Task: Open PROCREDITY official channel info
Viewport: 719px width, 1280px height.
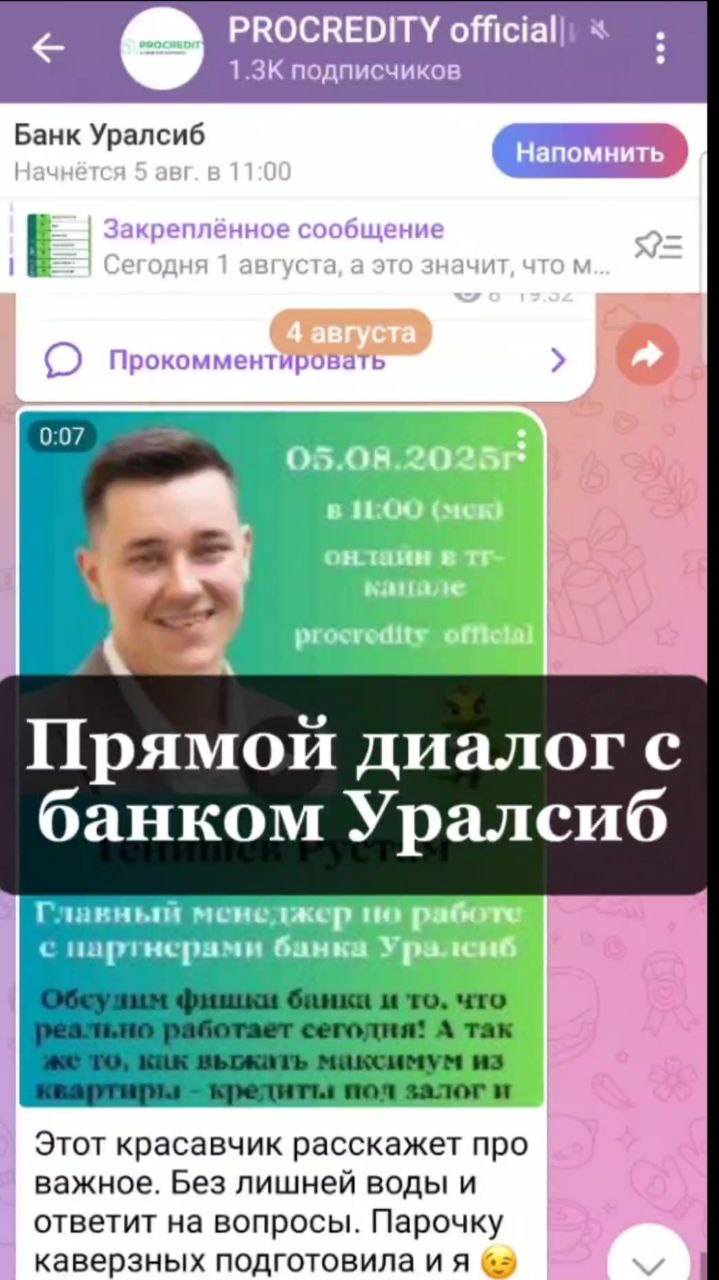Action: 390,48
